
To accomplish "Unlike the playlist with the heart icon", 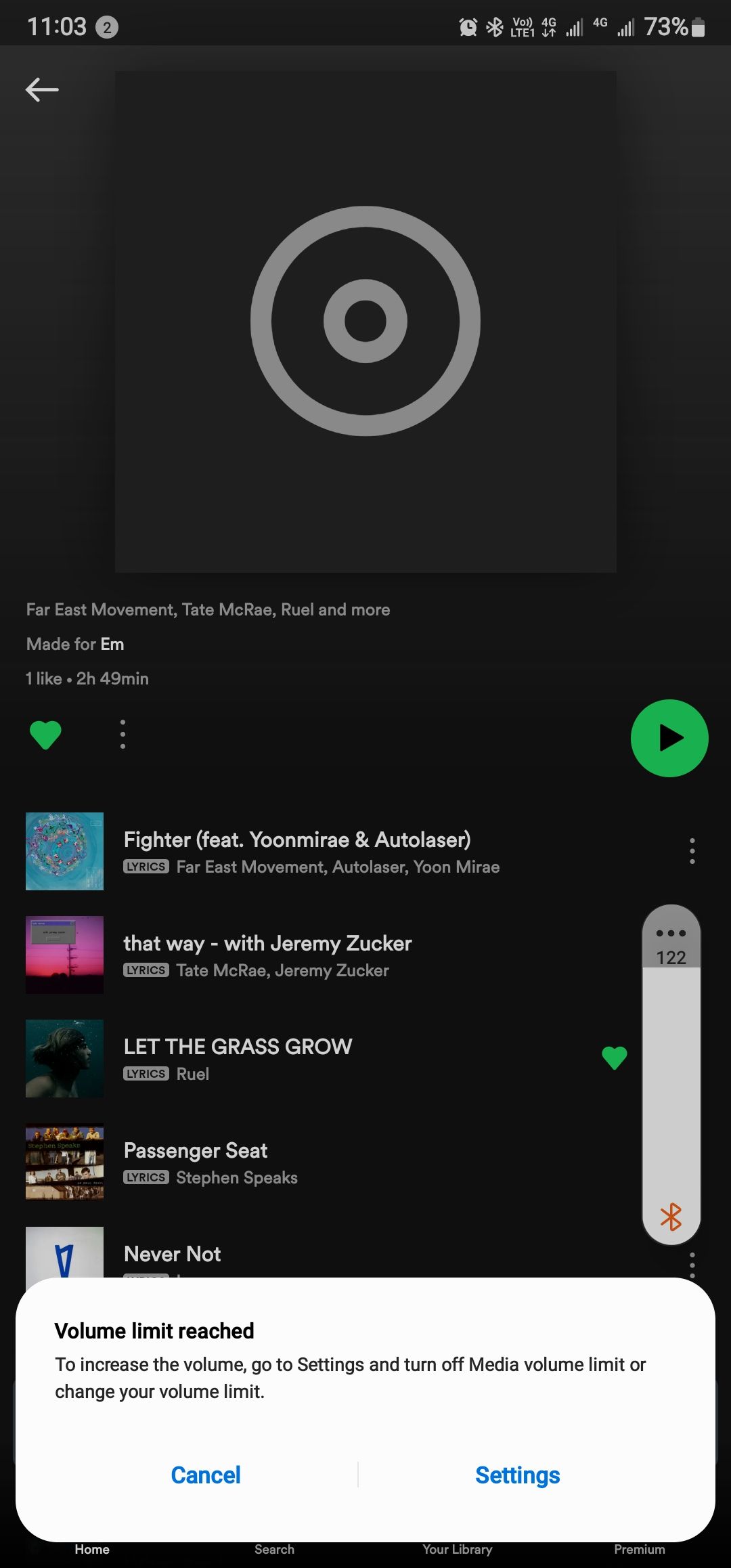I will coord(46,735).
